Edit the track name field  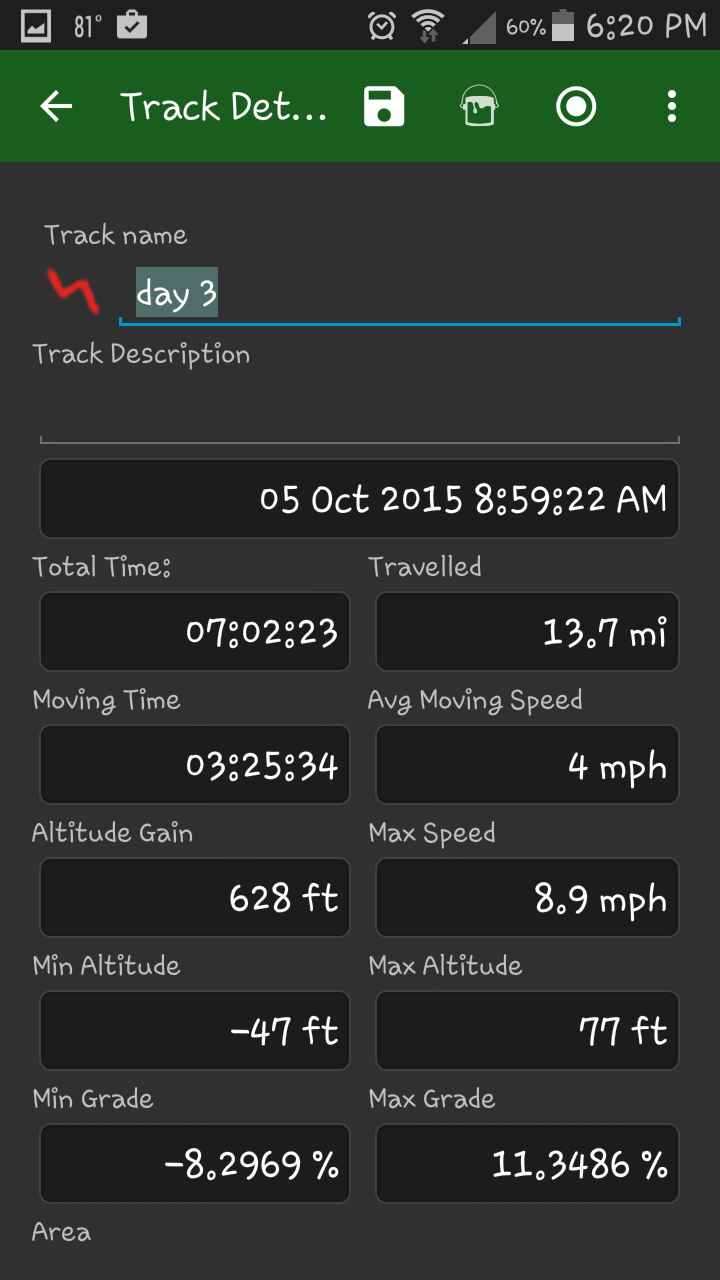coord(400,294)
